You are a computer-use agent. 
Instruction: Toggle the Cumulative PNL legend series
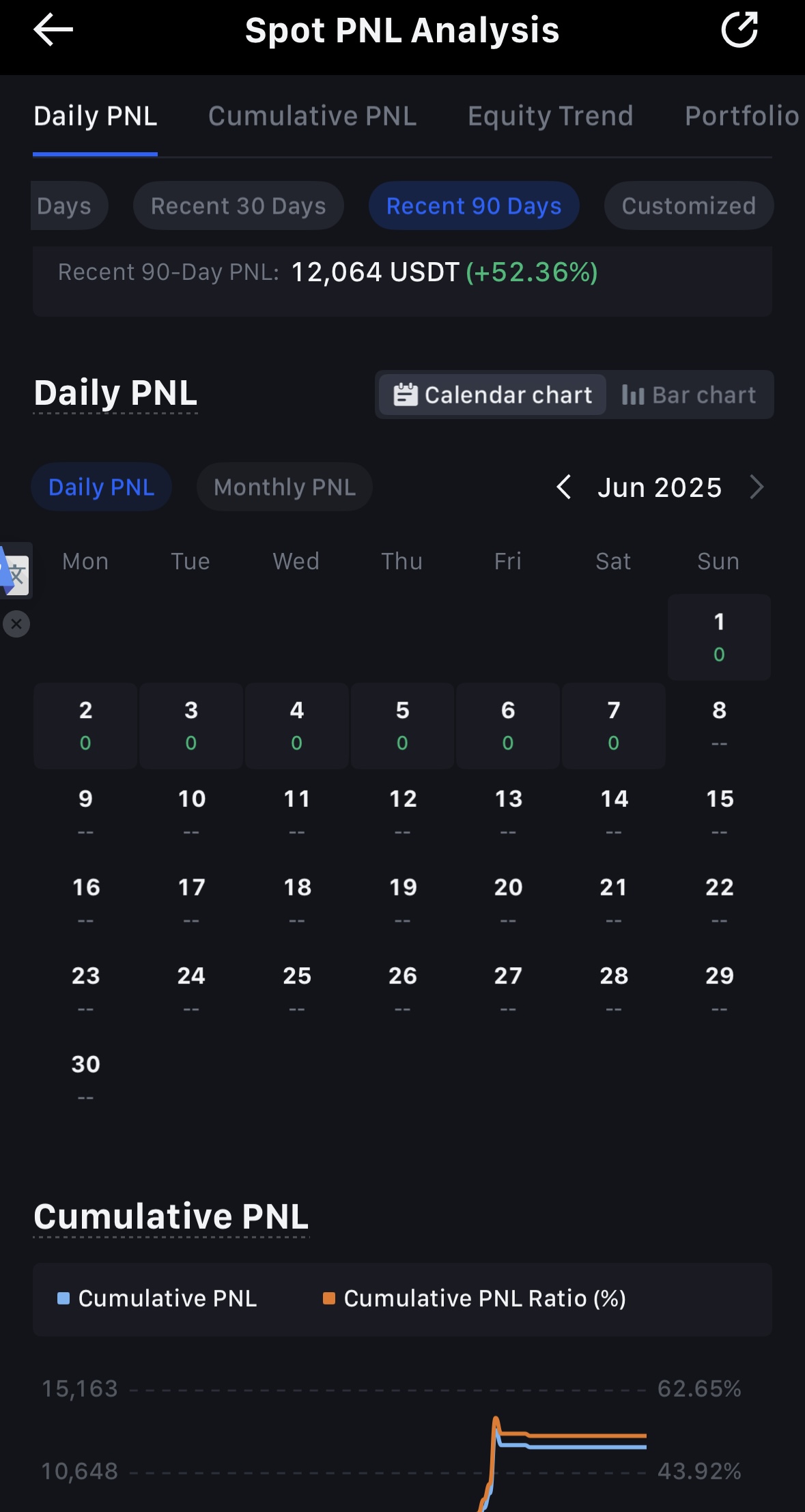coord(157,1298)
